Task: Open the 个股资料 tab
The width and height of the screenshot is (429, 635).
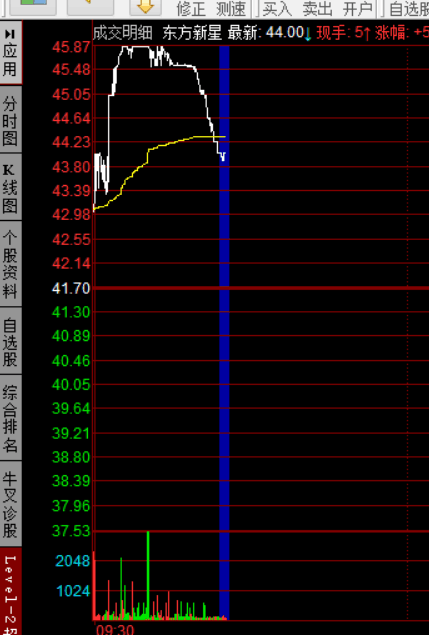Action: coord(11,264)
